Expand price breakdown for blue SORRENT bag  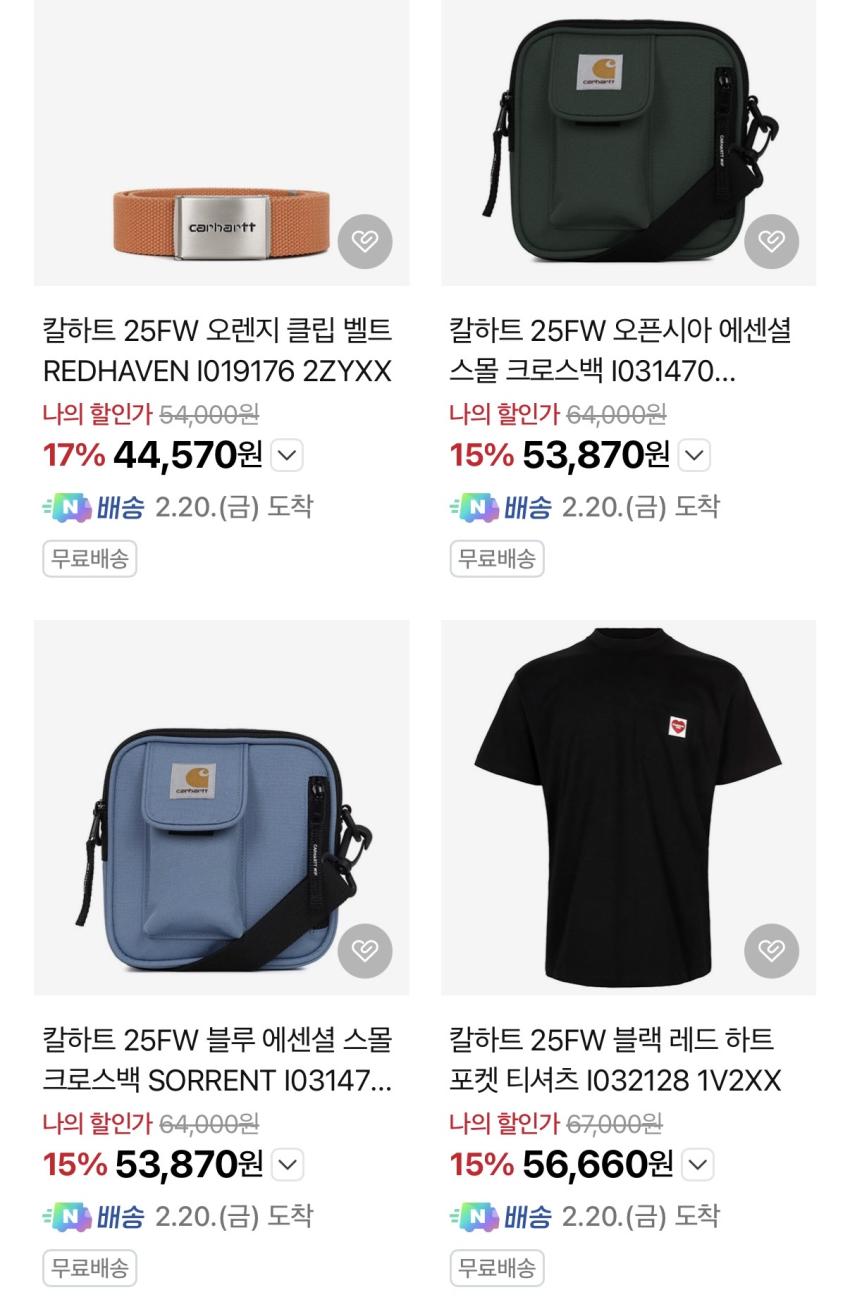click(287, 1165)
